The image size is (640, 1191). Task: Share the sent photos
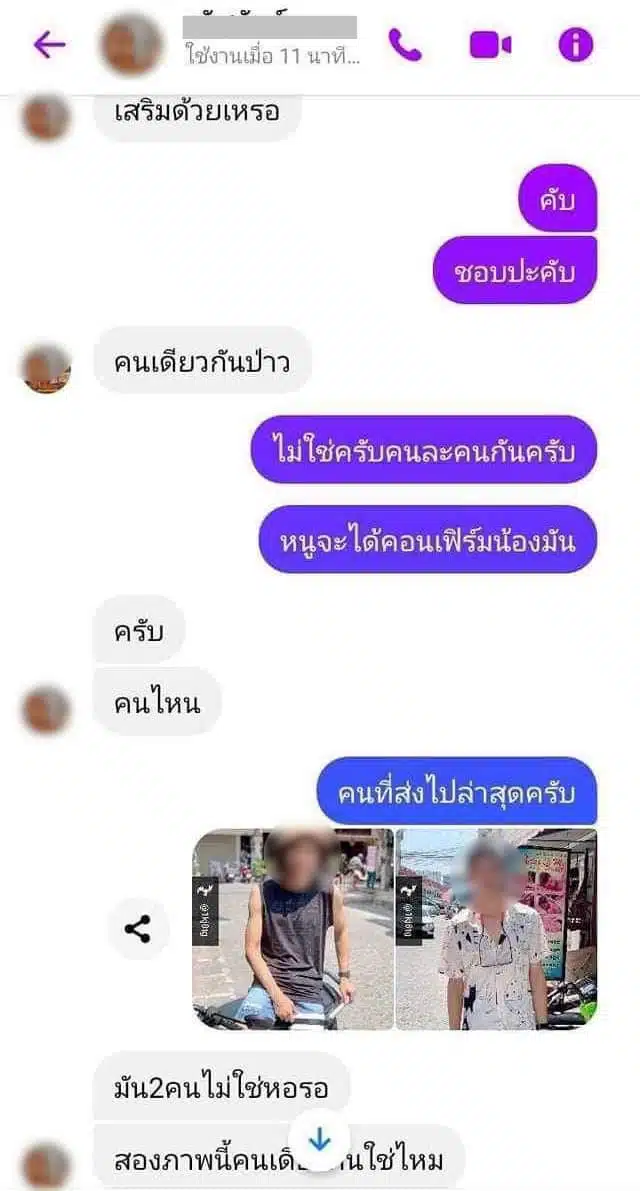138,929
